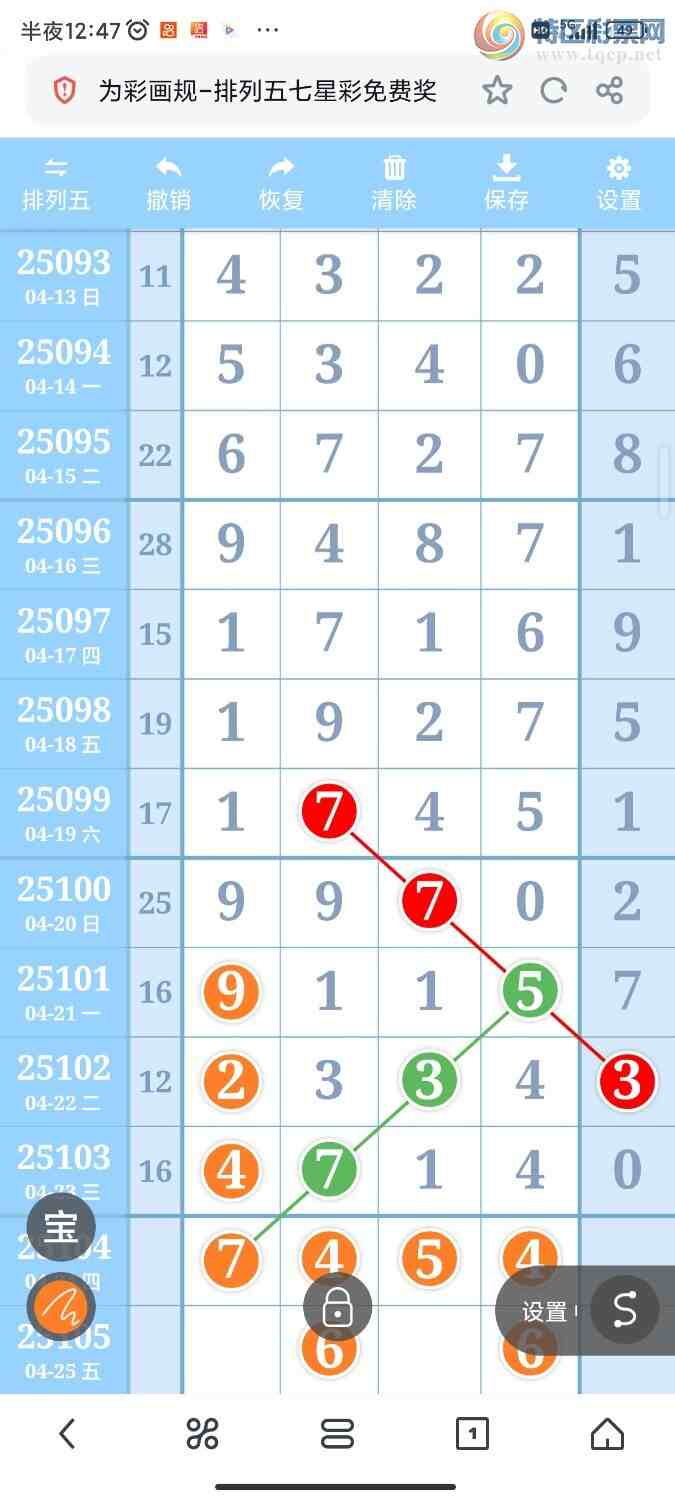Screen dimensions: 675x1500
Task: Go to the browser home page
Action: (x=607, y=1435)
